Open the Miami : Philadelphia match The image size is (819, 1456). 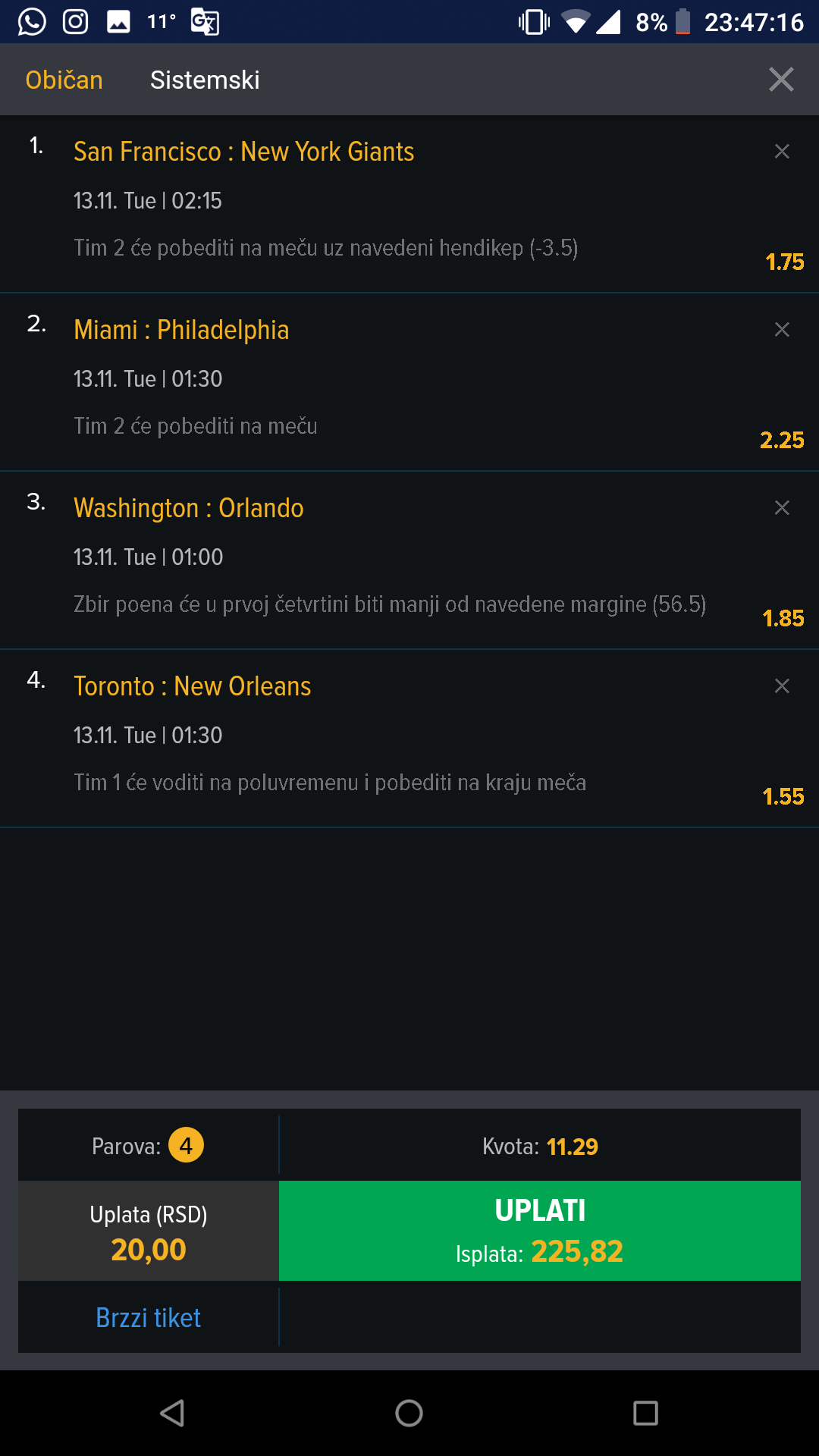click(181, 330)
